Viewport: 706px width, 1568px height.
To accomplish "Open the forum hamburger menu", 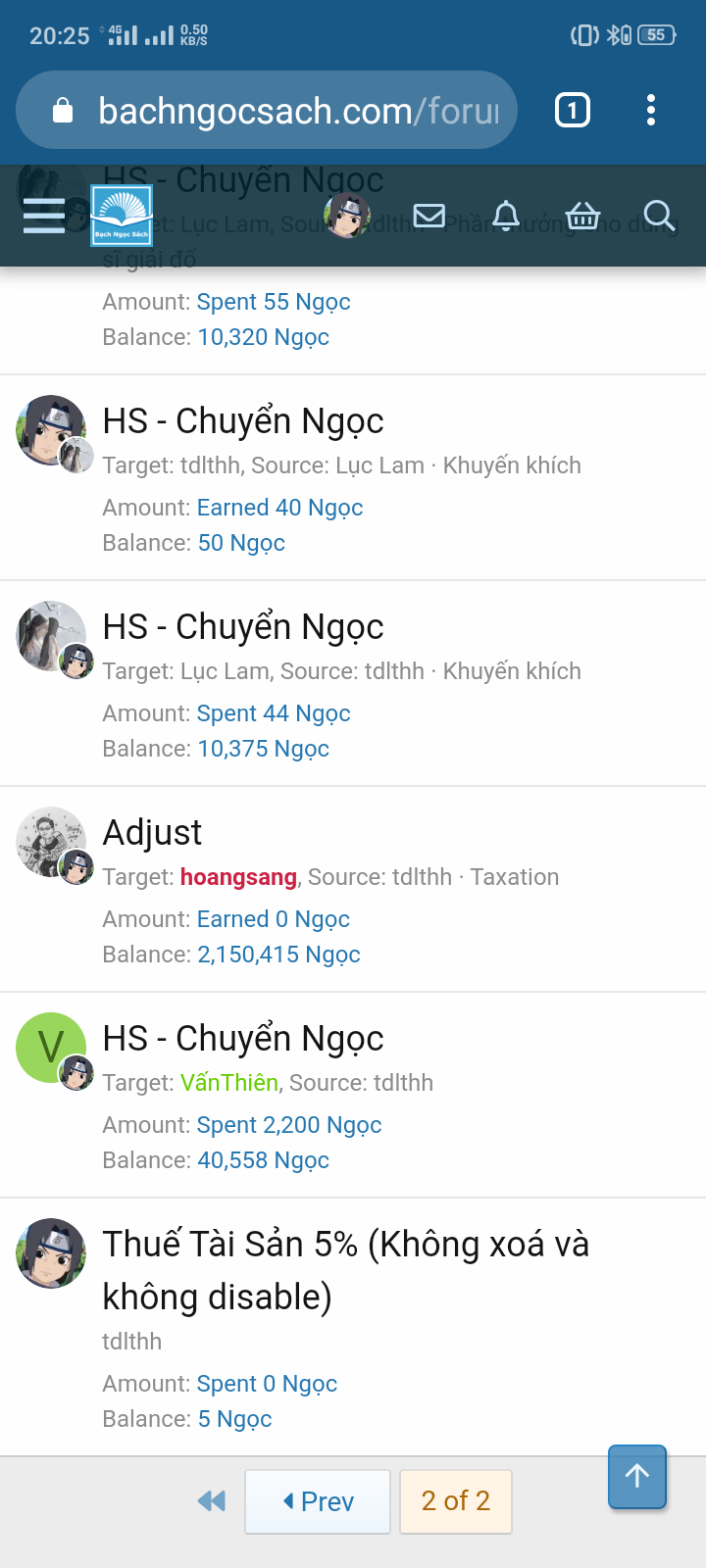I will 44,215.
